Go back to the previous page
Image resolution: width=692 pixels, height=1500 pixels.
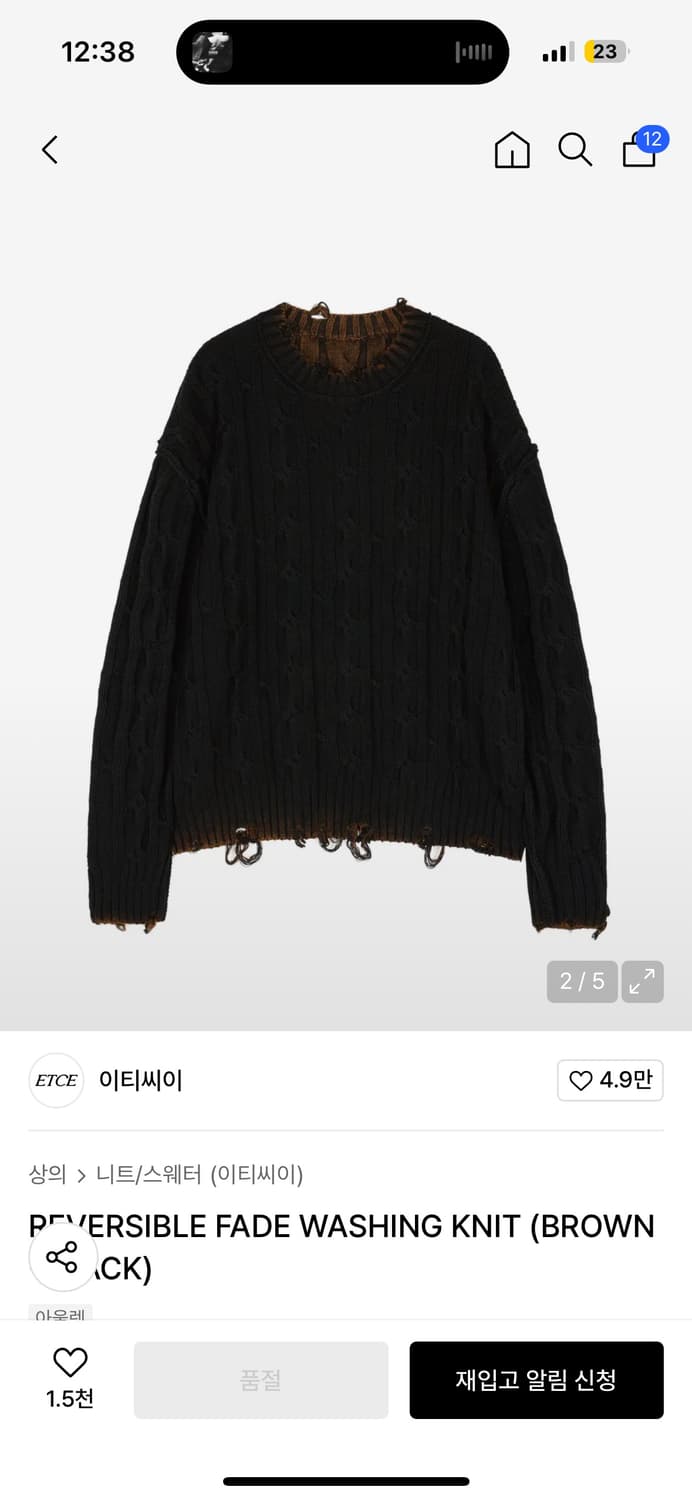click(50, 150)
